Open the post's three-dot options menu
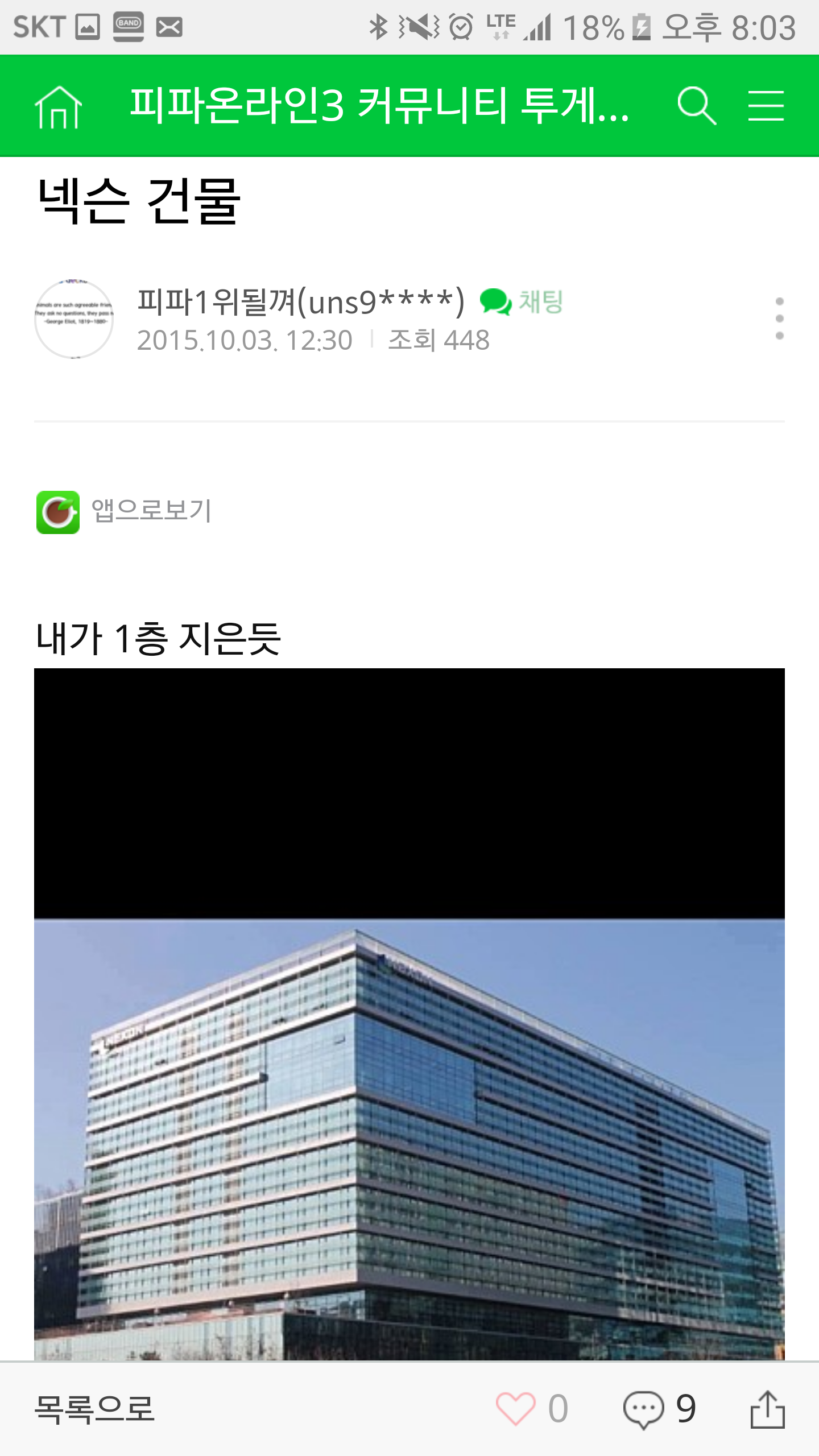819x1456 pixels. pyautogui.click(x=779, y=318)
